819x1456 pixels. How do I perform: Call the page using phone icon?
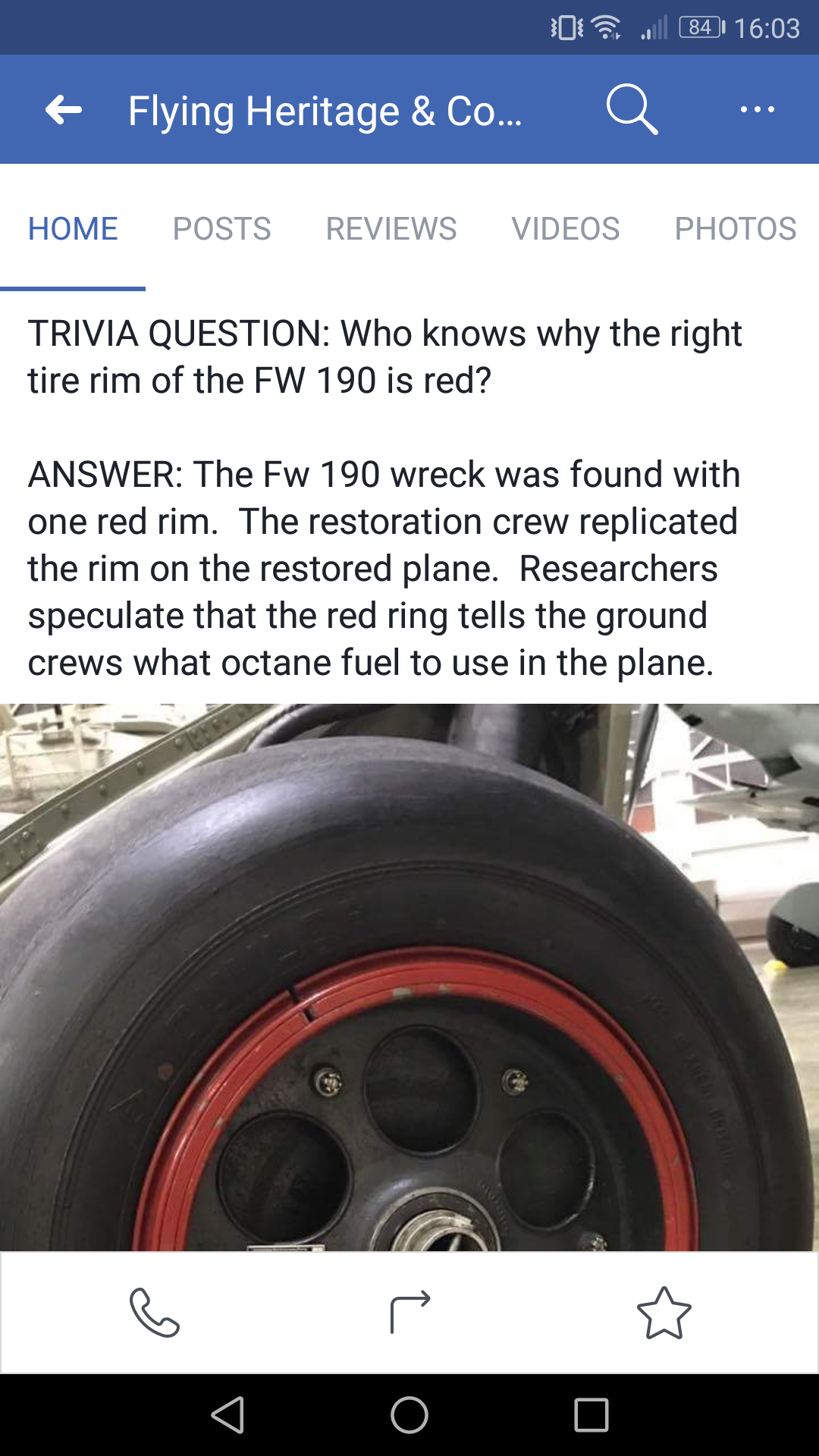pyautogui.click(x=154, y=1313)
